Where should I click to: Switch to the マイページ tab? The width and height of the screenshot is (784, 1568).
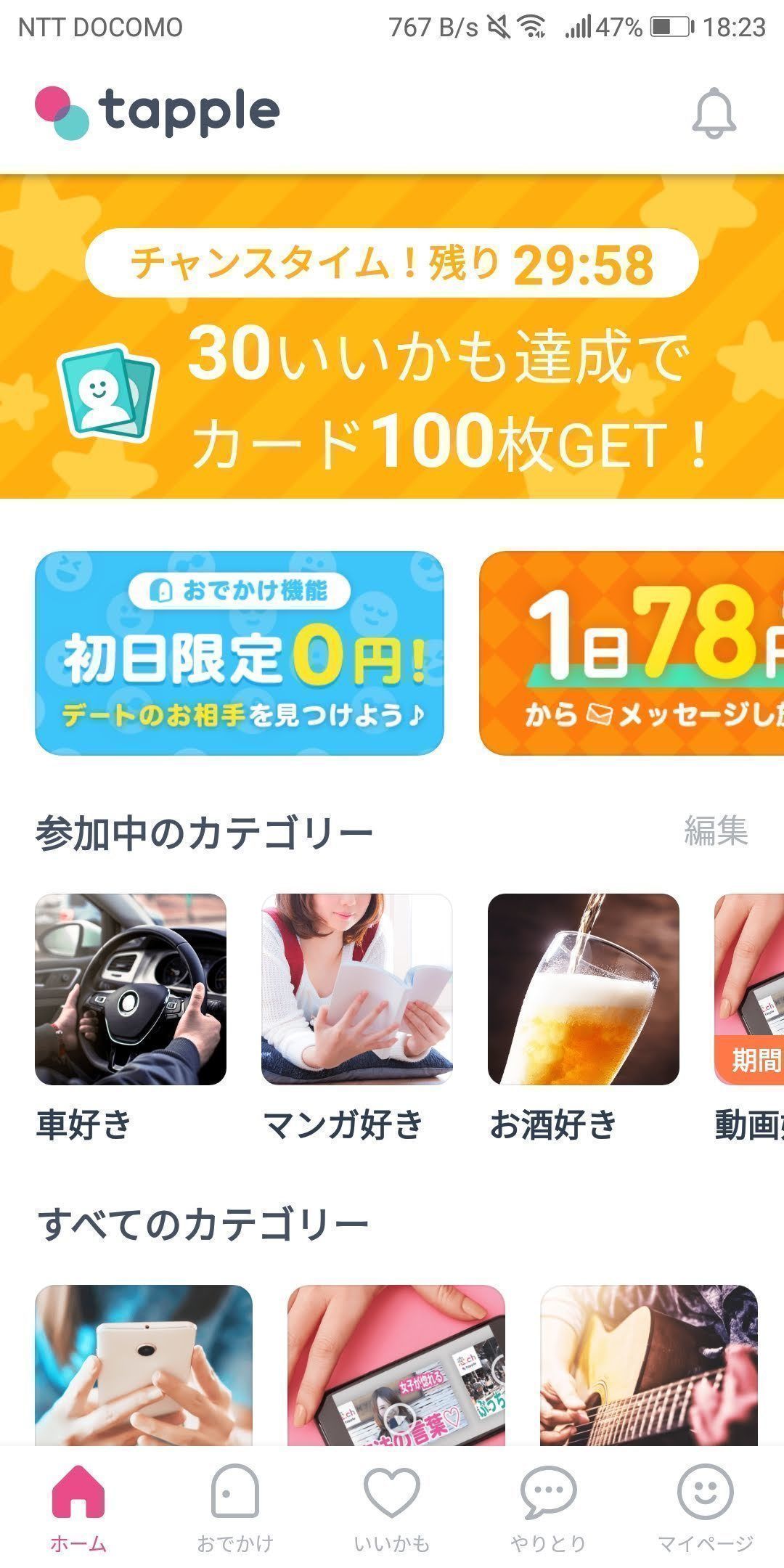coord(706,1508)
